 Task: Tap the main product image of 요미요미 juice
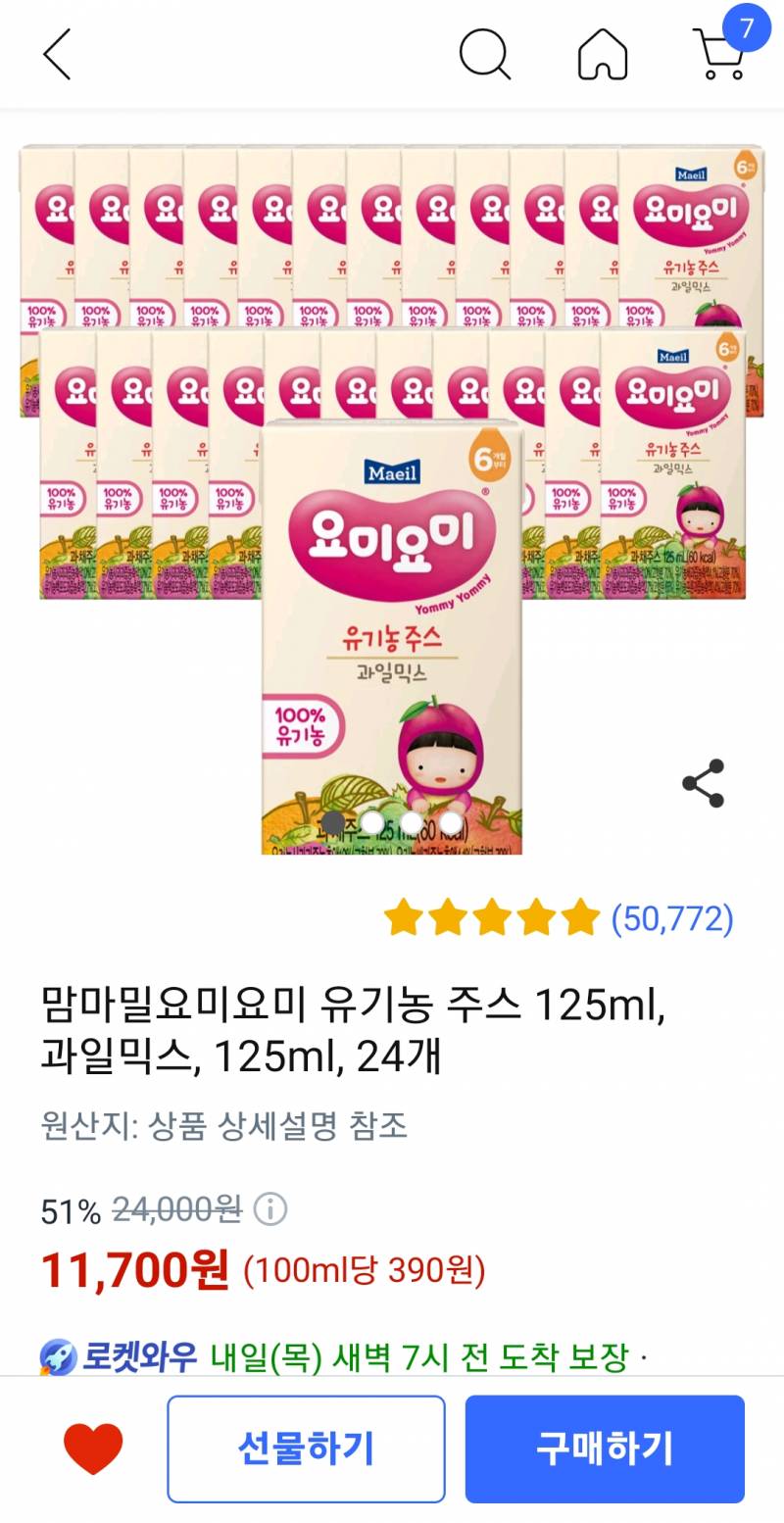pos(392,637)
